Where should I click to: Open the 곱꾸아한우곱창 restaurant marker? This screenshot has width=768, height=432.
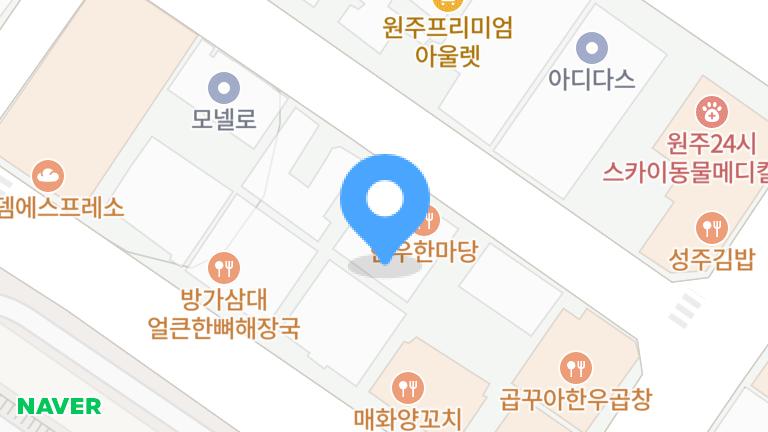pyautogui.click(x=575, y=367)
